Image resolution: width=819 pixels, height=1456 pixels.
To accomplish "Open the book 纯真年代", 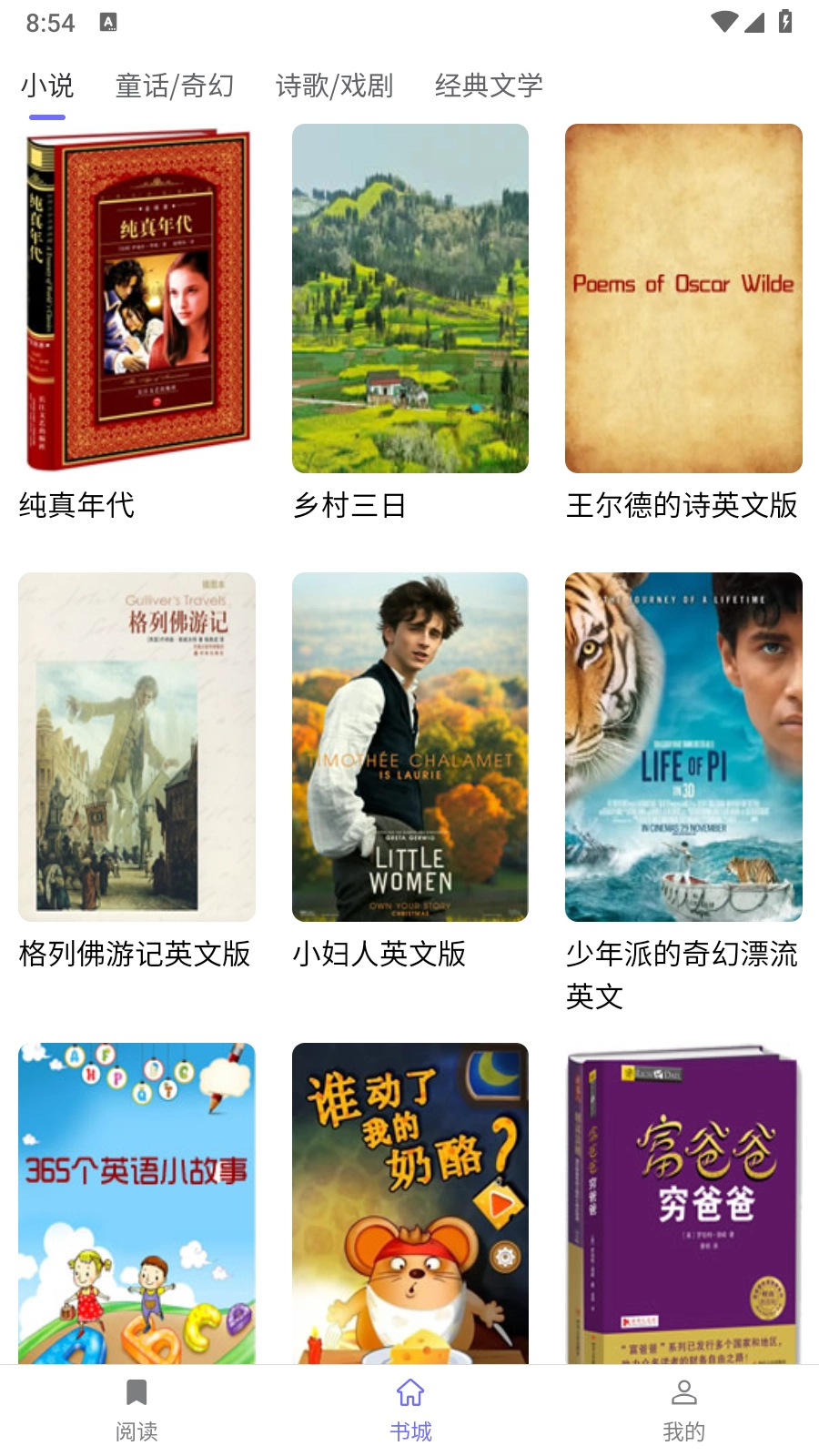I will coord(136,298).
